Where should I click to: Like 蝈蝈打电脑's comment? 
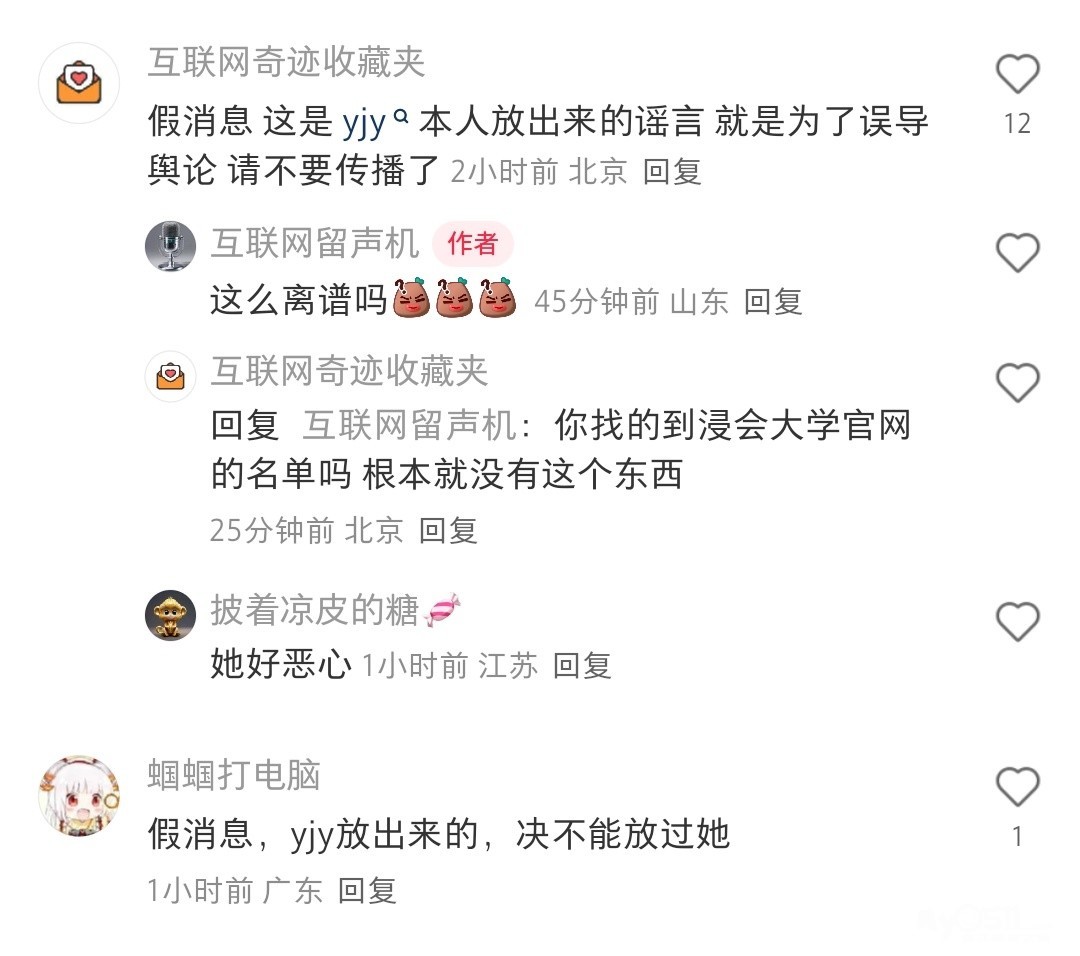[x=1017, y=786]
